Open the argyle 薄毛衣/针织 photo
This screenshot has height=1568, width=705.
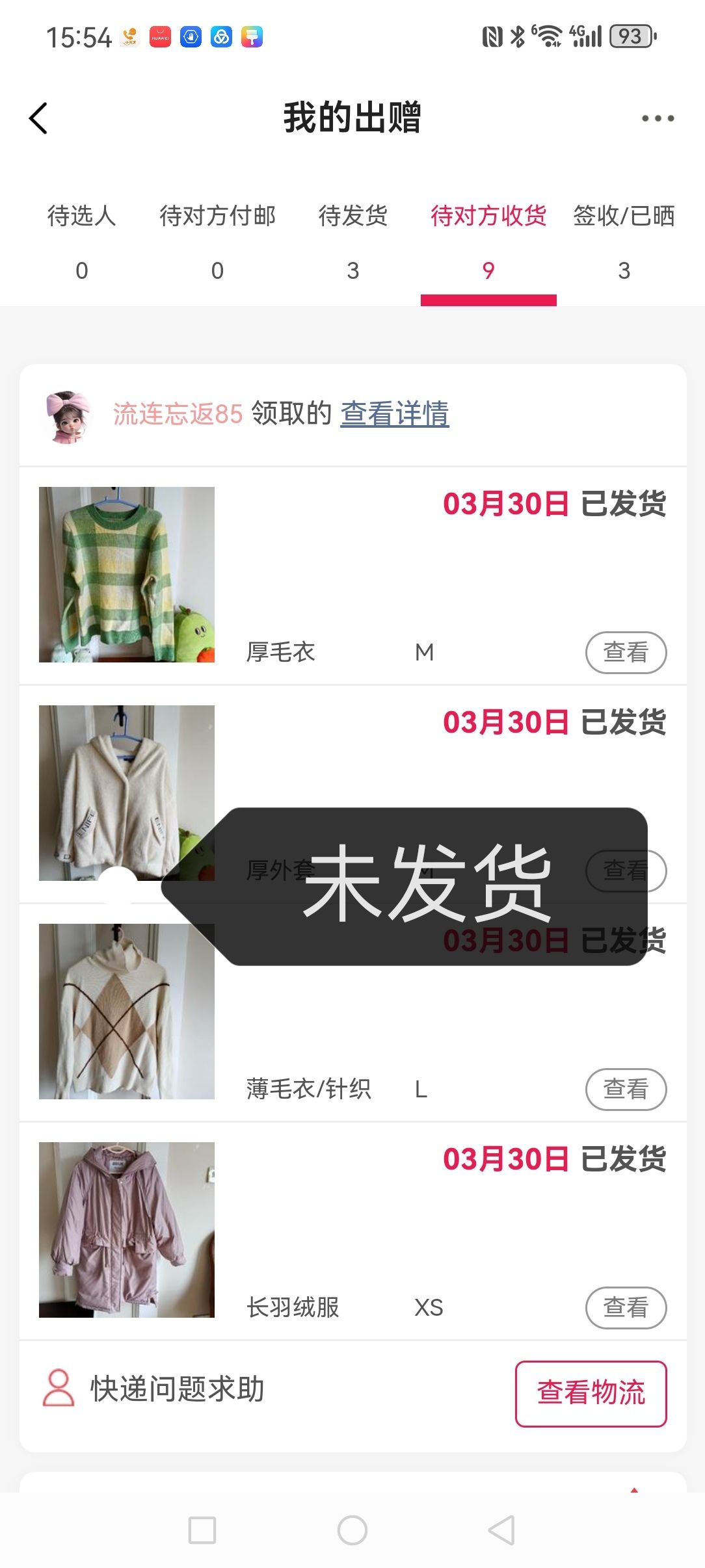point(127,1012)
